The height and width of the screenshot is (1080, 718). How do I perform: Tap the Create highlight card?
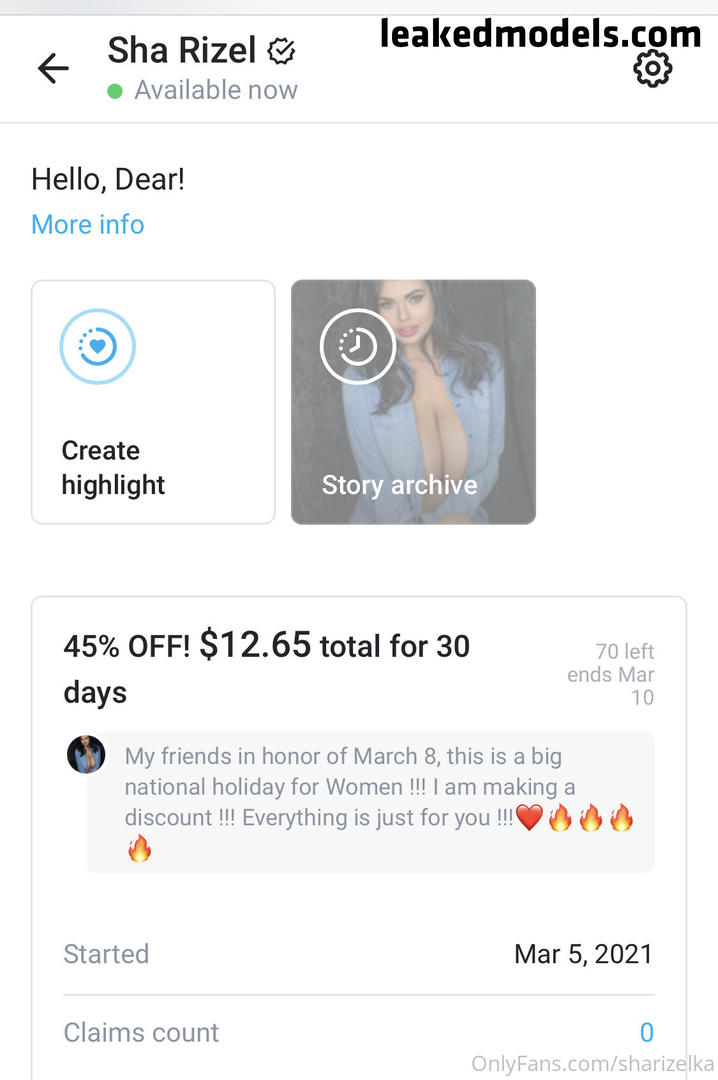point(153,402)
